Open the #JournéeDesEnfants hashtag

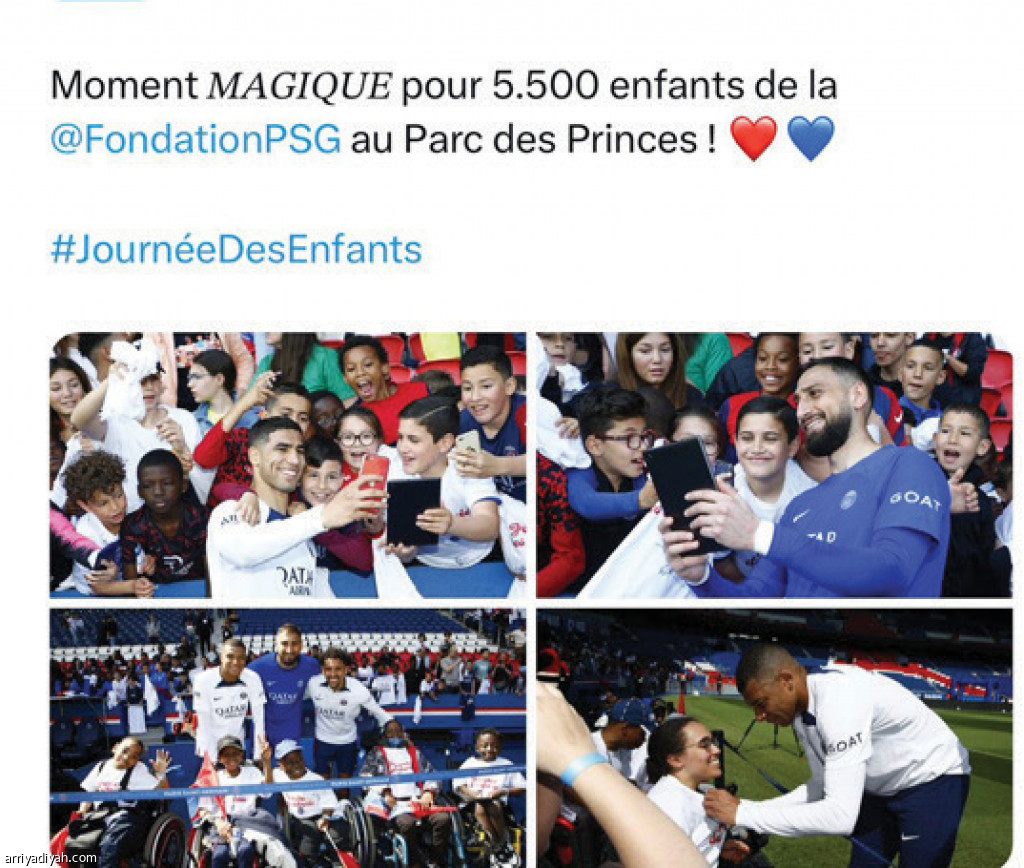(x=236, y=249)
